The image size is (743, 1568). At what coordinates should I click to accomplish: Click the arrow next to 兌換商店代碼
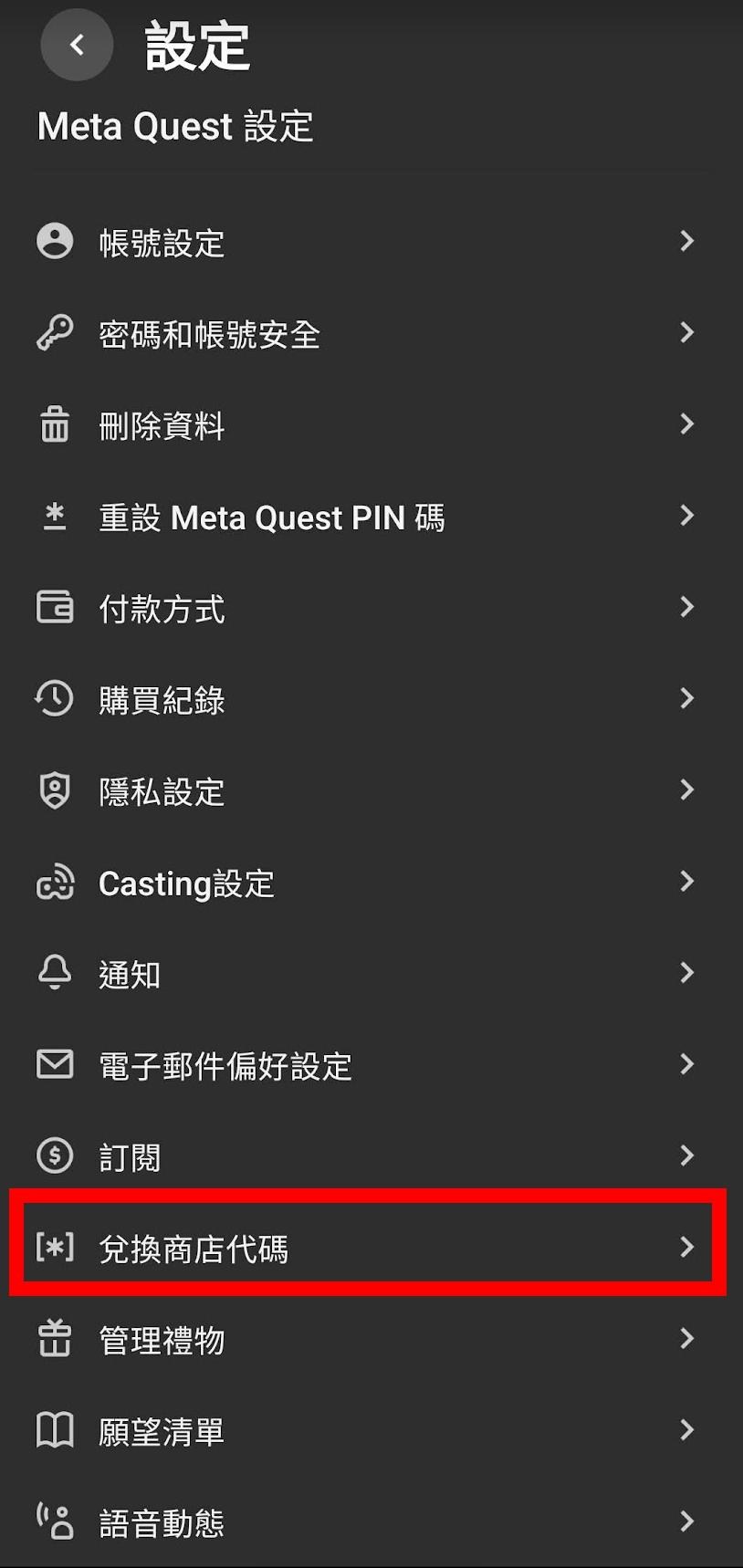(687, 1249)
